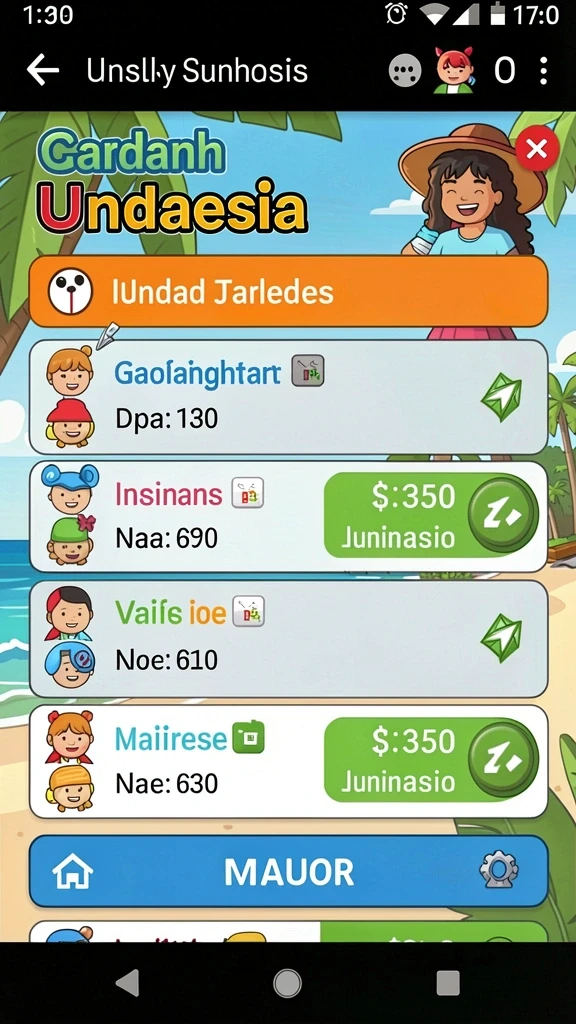
Task: Tap the home icon on the MAUOR bar
Action: coord(72,872)
